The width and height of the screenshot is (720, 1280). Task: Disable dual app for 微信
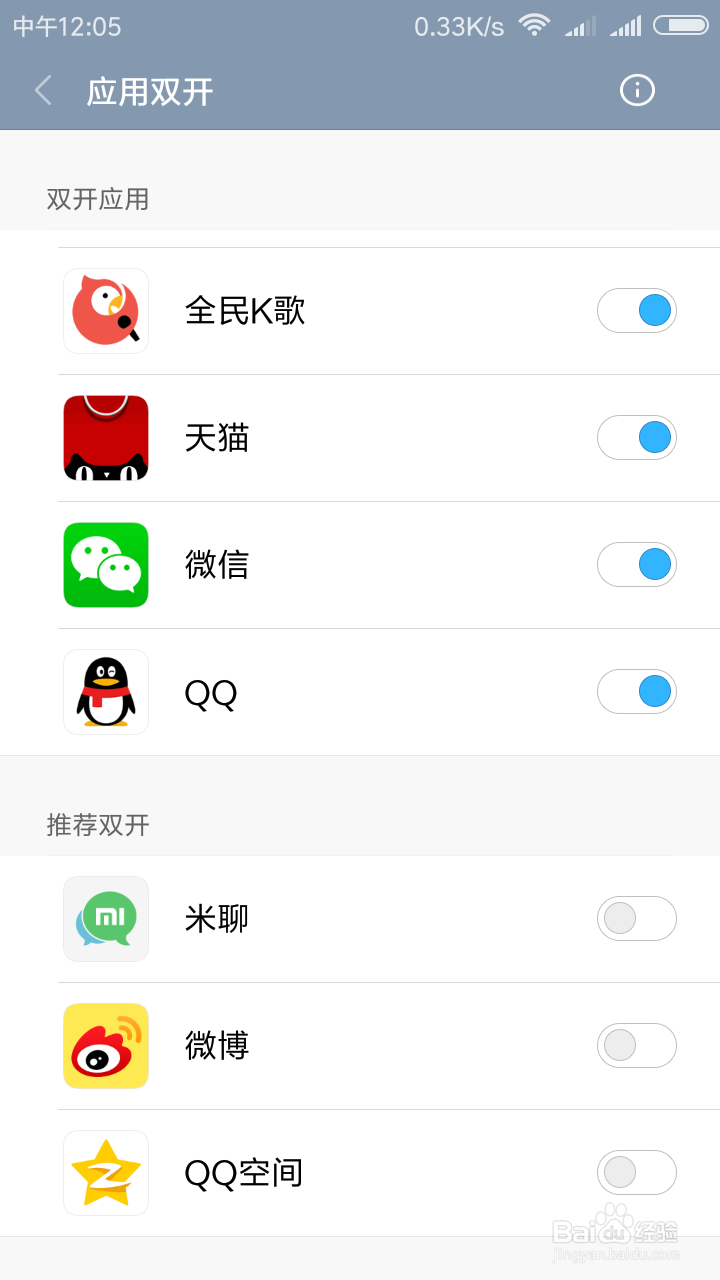coord(637,565)
